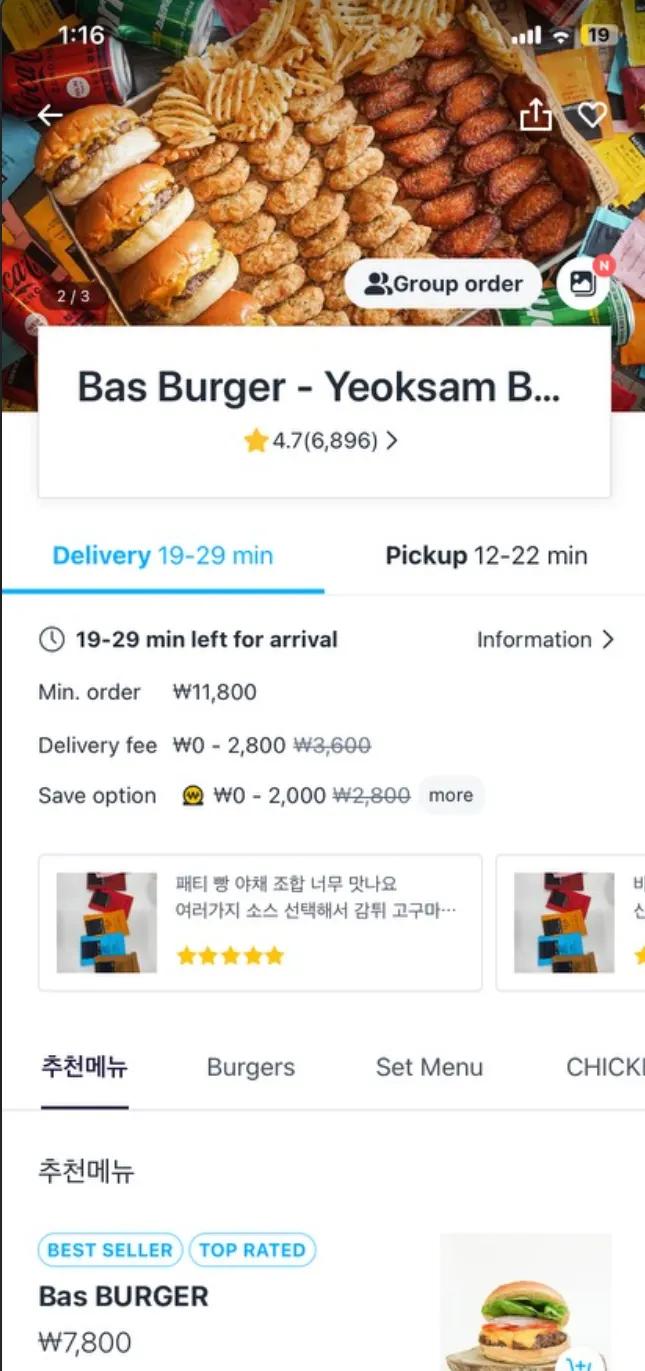Add Bas Burger to favorites

pos(592,116)
